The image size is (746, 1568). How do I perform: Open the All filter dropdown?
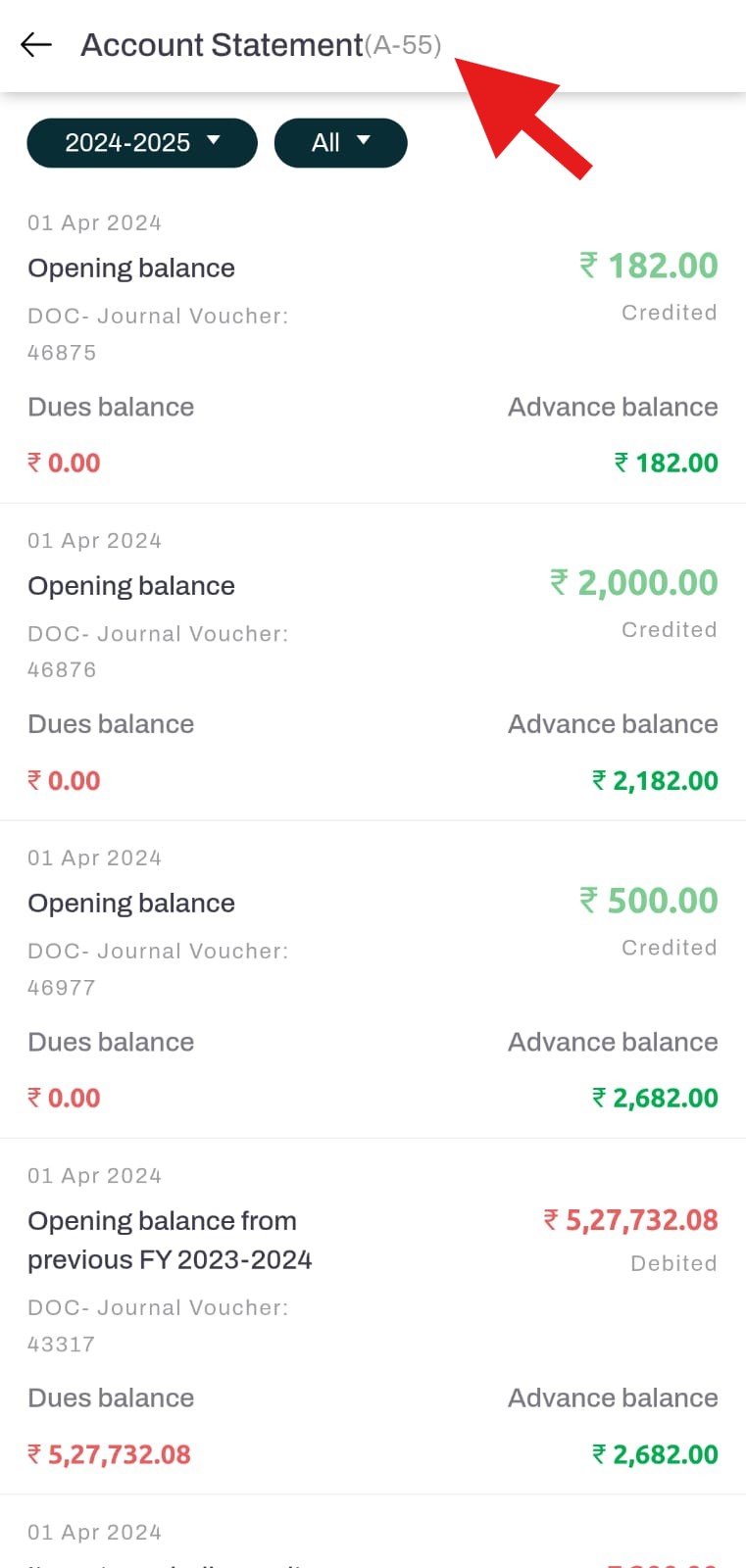[340, 143]
